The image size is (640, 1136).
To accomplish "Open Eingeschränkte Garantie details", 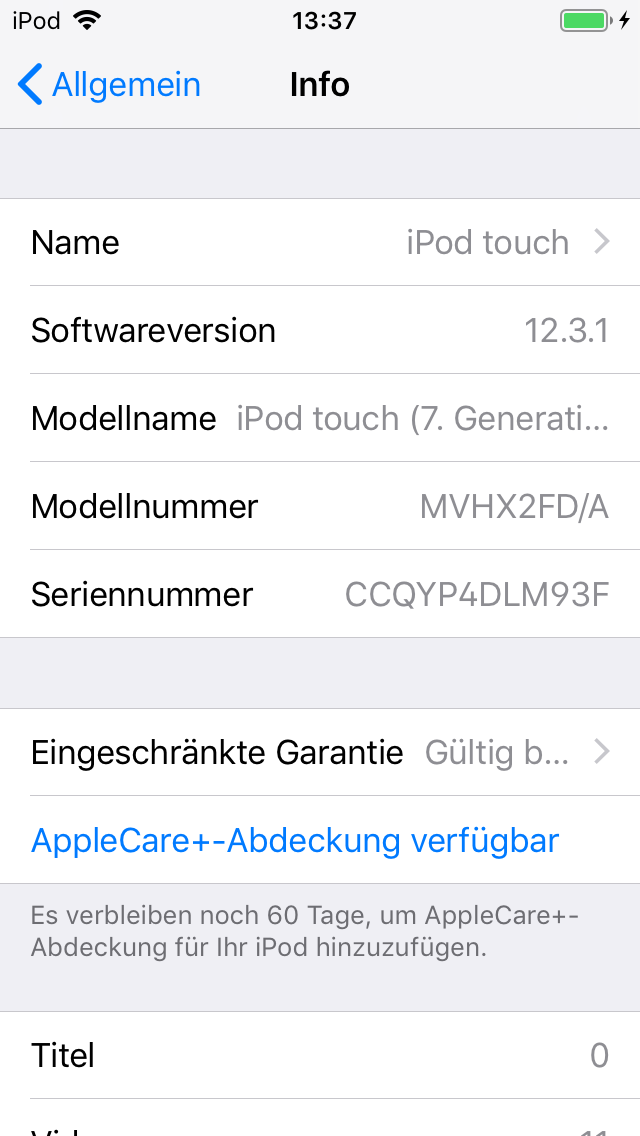I will 320,752.
